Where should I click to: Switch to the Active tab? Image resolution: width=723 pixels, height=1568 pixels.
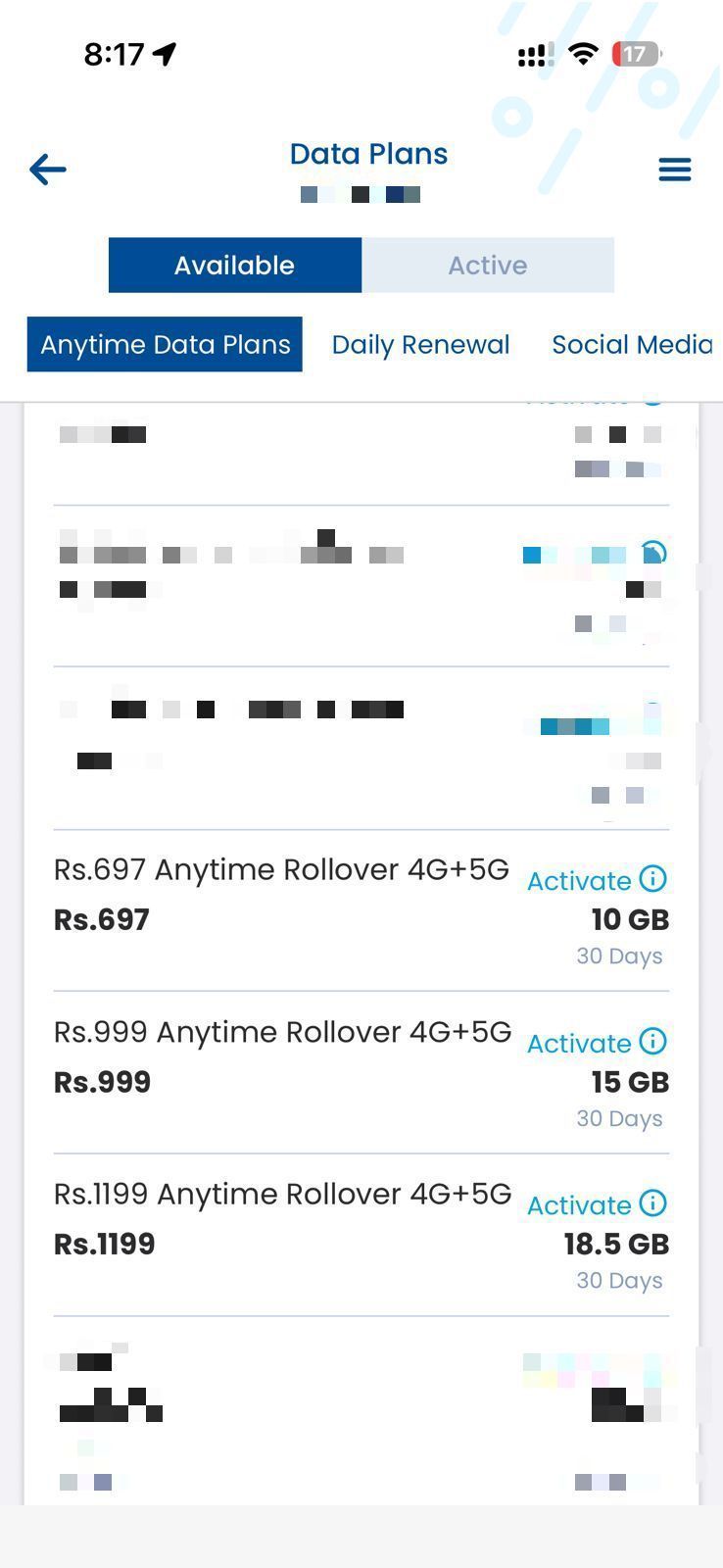[x=488, y=265]
